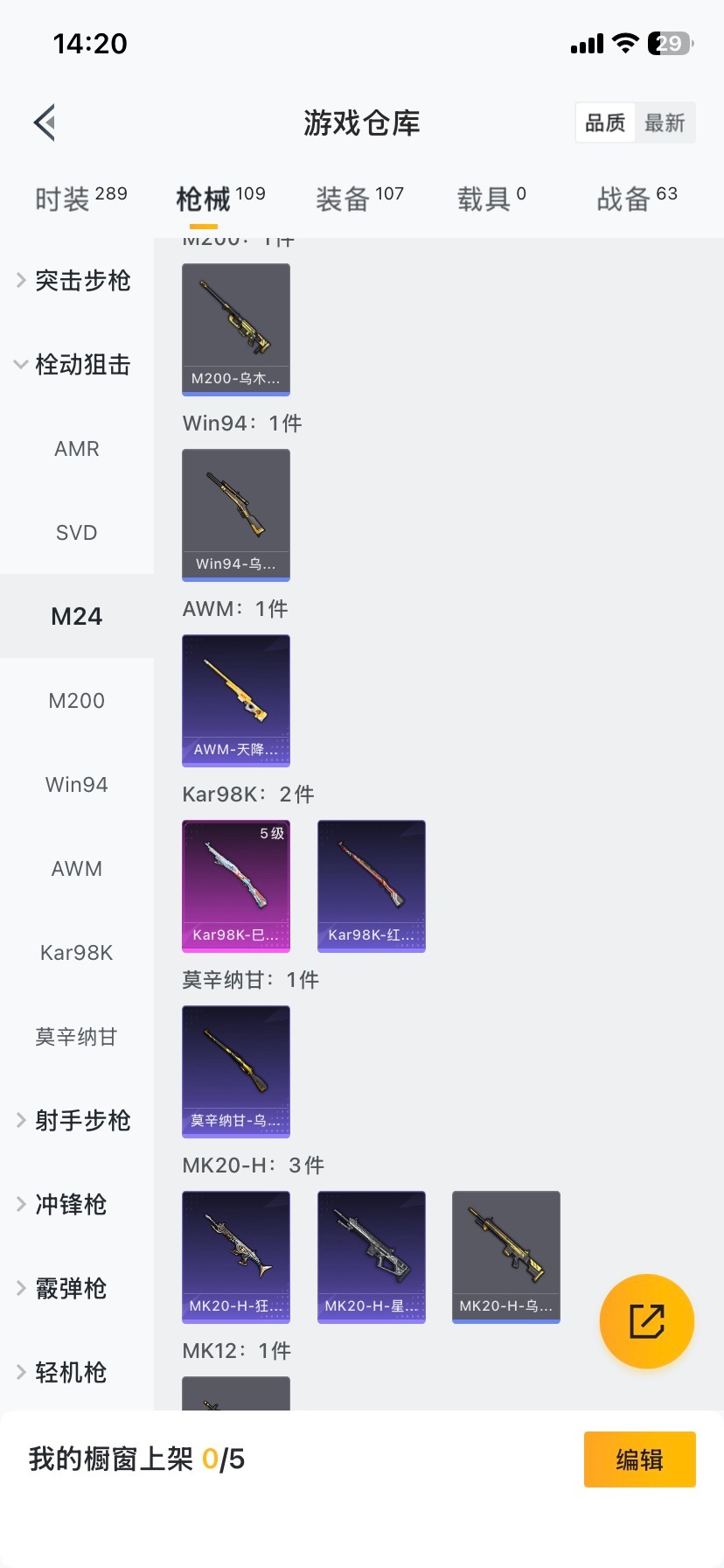Select 莫辛纳甘 in the sidebar
Viewport: 724px width, 1568px height.
[x=77, y=1037]
